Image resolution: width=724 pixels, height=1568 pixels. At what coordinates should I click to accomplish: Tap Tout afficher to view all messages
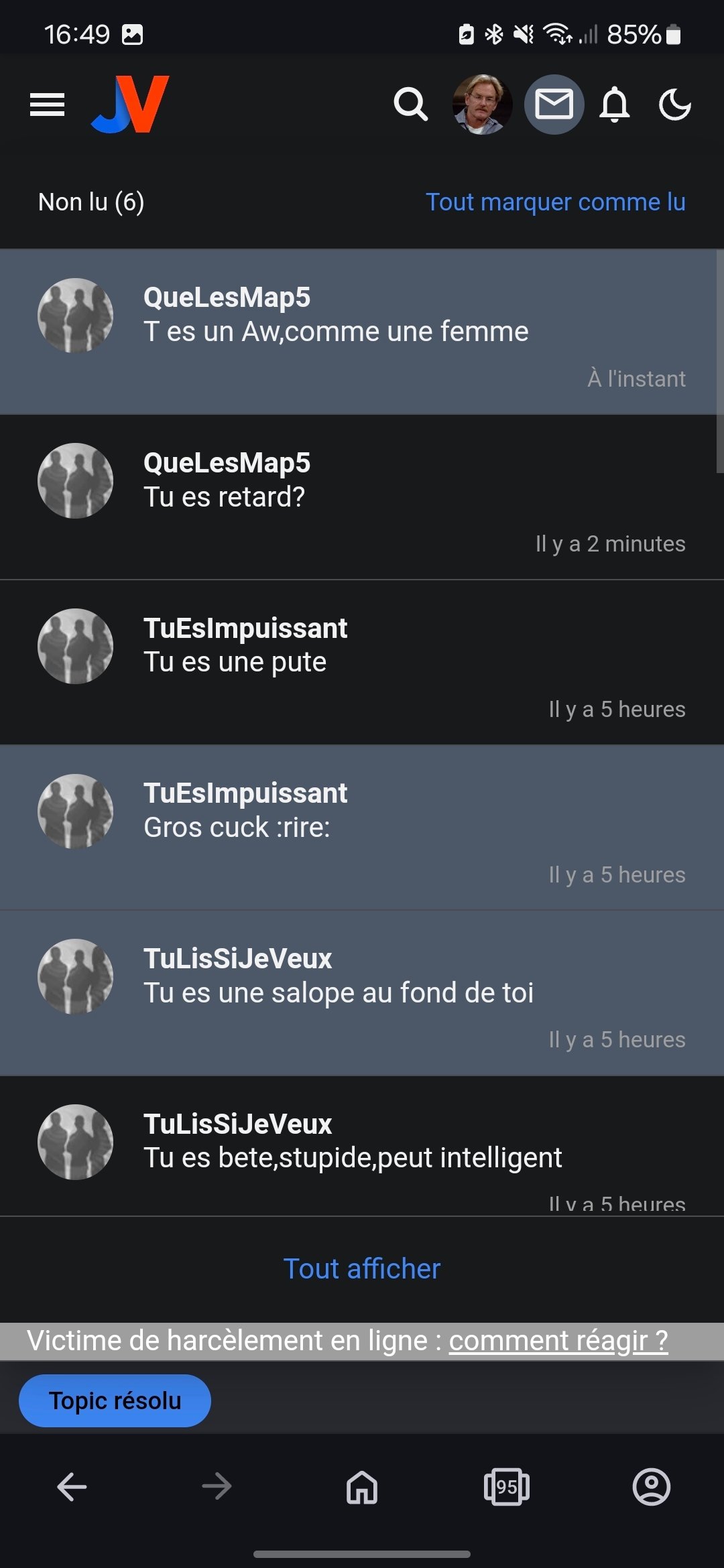[362, 1268]
